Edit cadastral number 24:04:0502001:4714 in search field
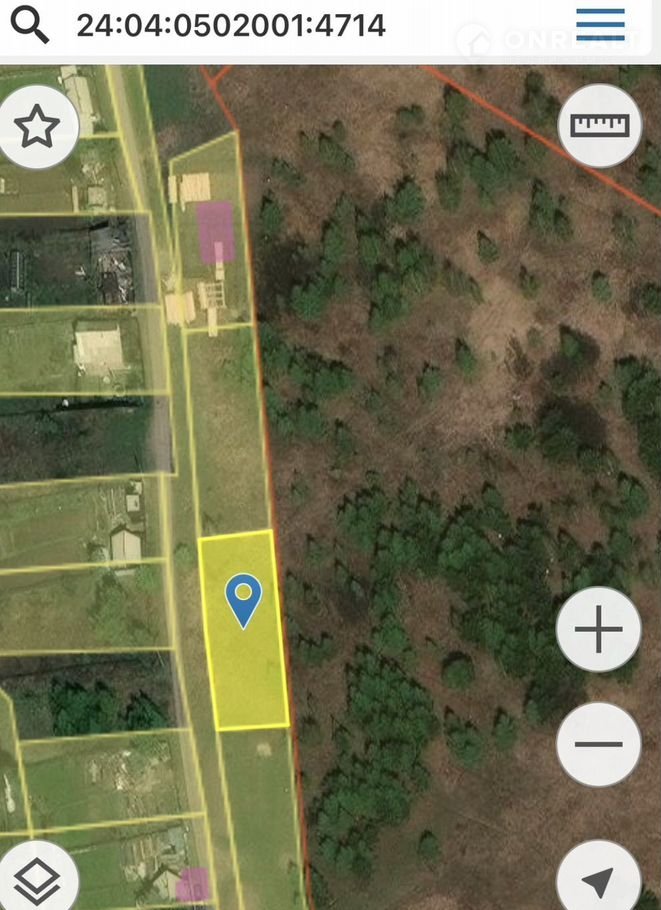661x910 pixels. point(231,25)
